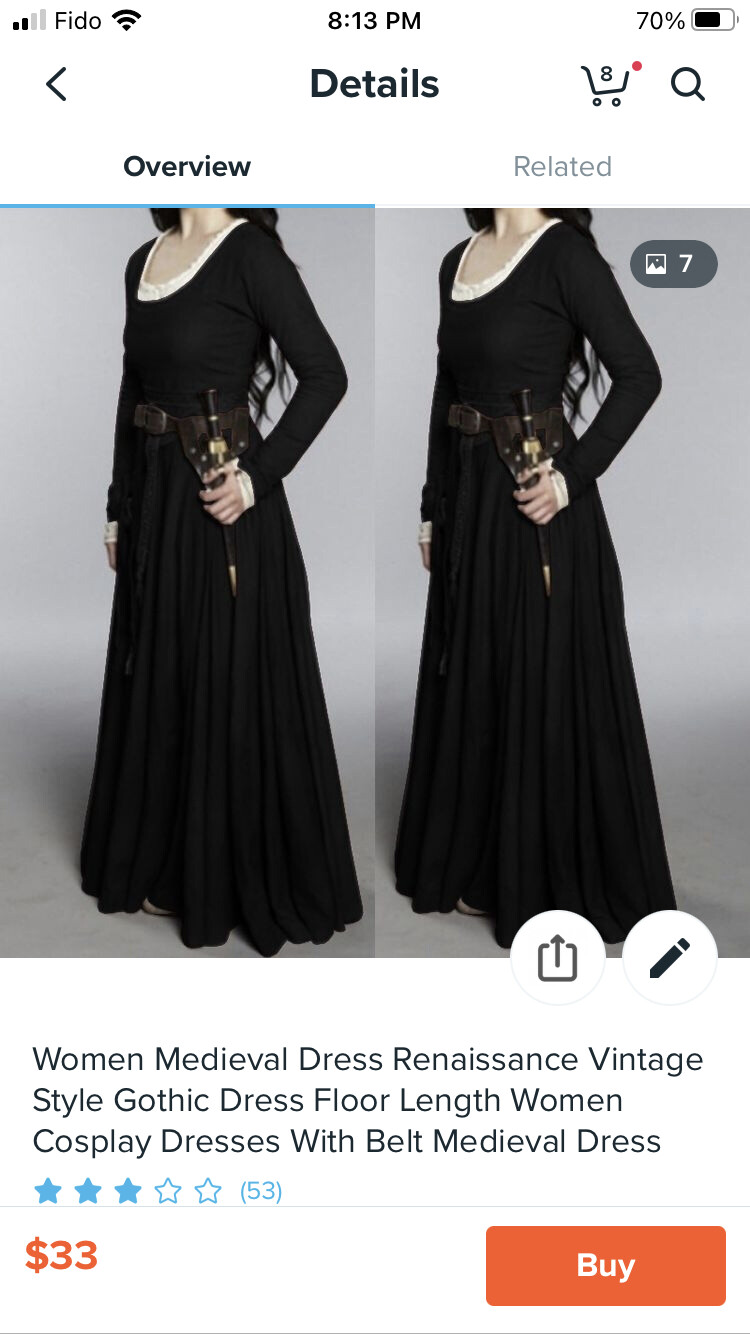Go back from the Details page

57,84
